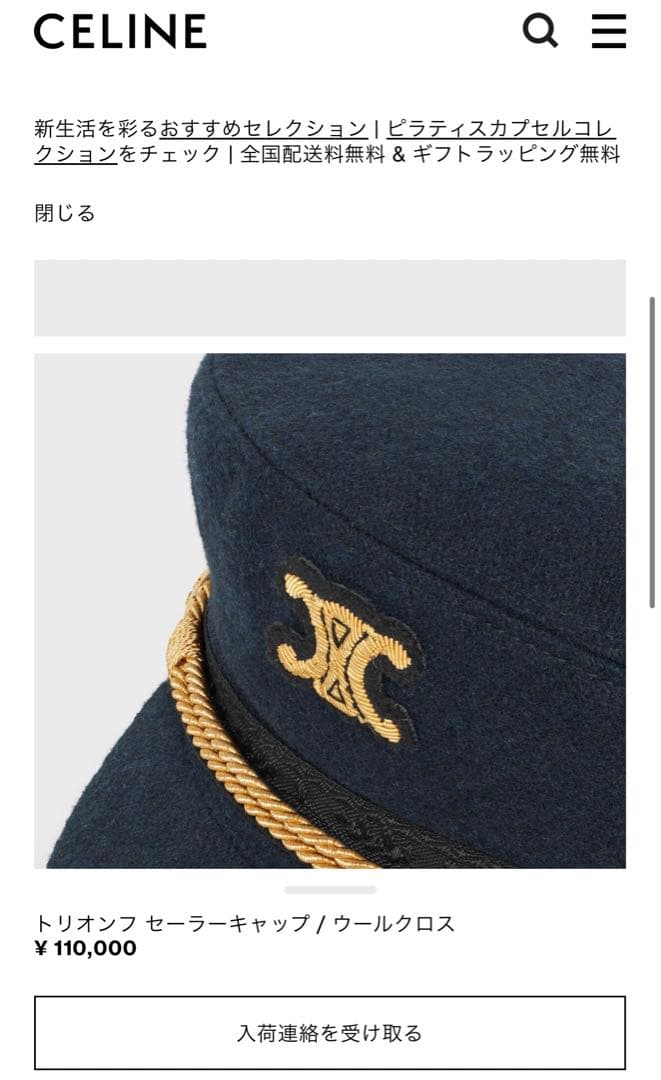Image resolution: width=661 pixels, height=1080 pixels.
Task: Open the sailor cap product image
Action: coord(330,610)
